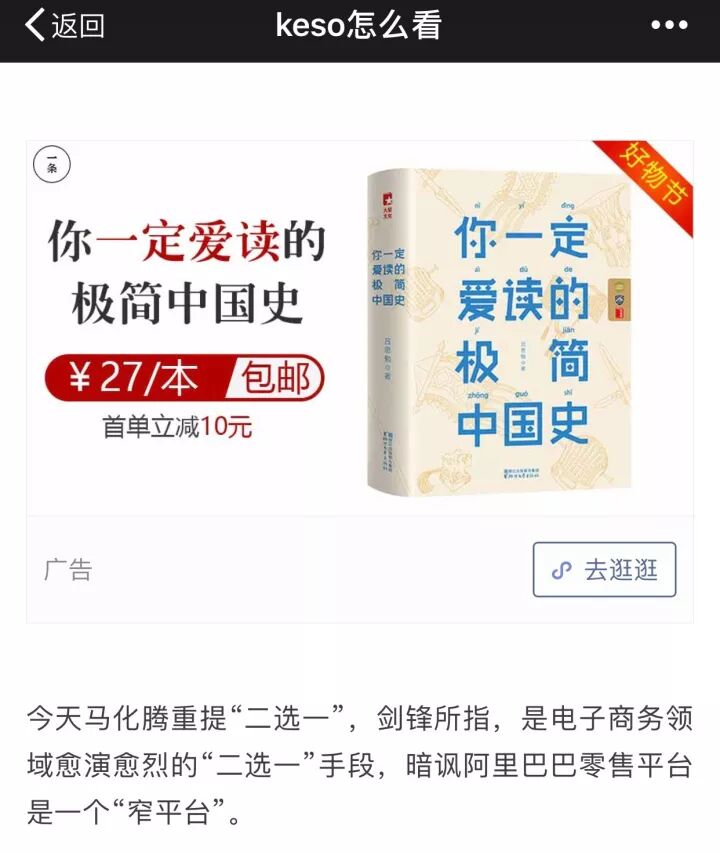Open the three-dot overflow menu
The width and height of the screenshot is (720, 852).
coord(669,26)
